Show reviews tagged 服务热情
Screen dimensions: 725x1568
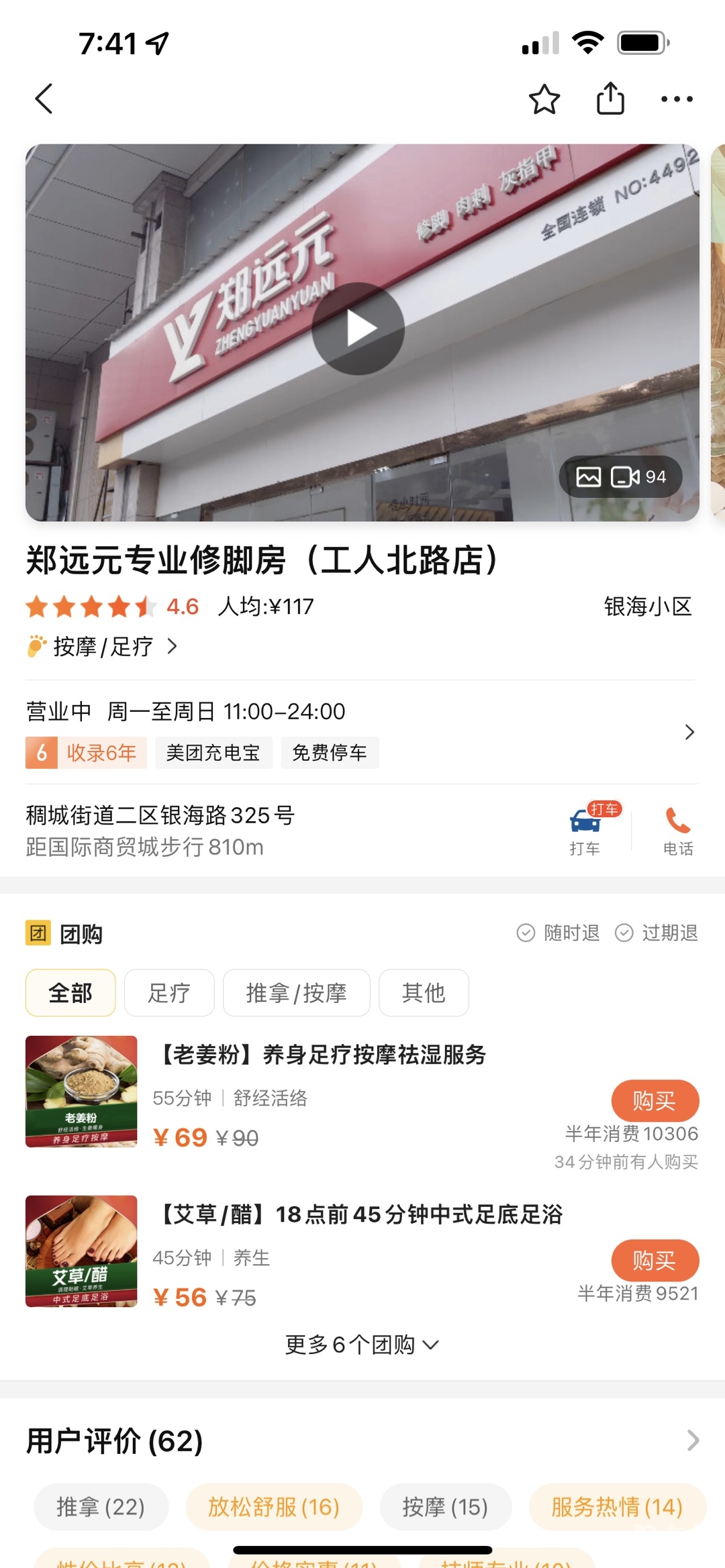[617, 1507]
